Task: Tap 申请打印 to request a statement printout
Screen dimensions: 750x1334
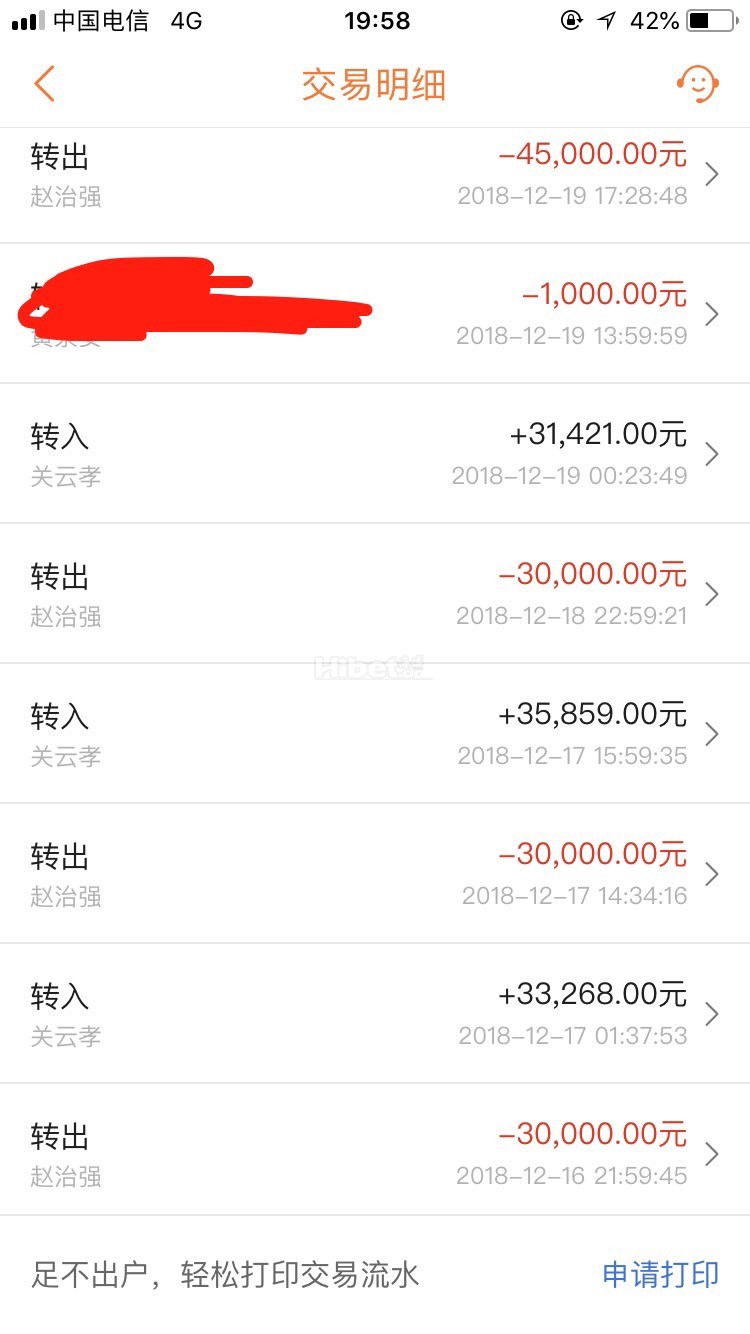Action: (x=660, y=1275)
